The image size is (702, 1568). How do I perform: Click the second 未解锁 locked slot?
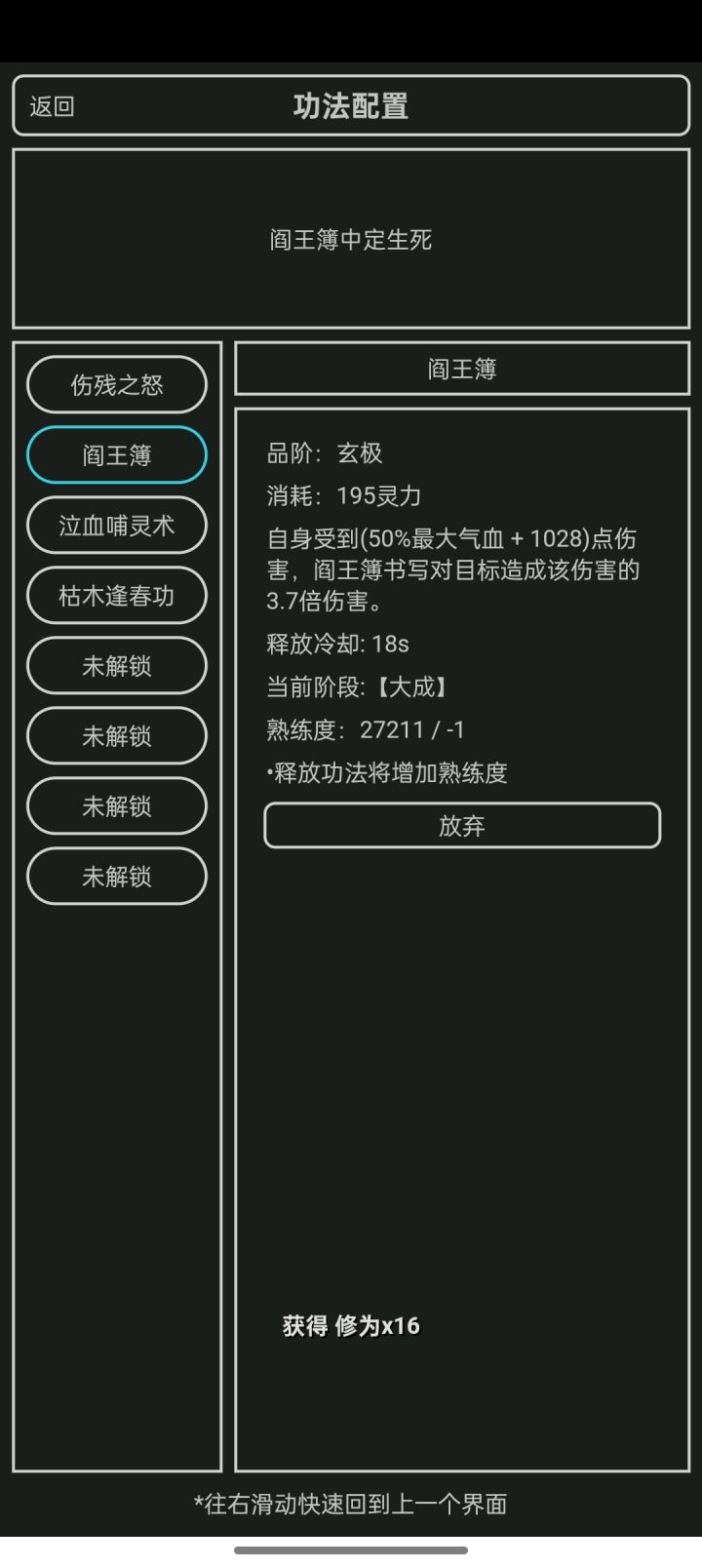[x=116, y=736]
